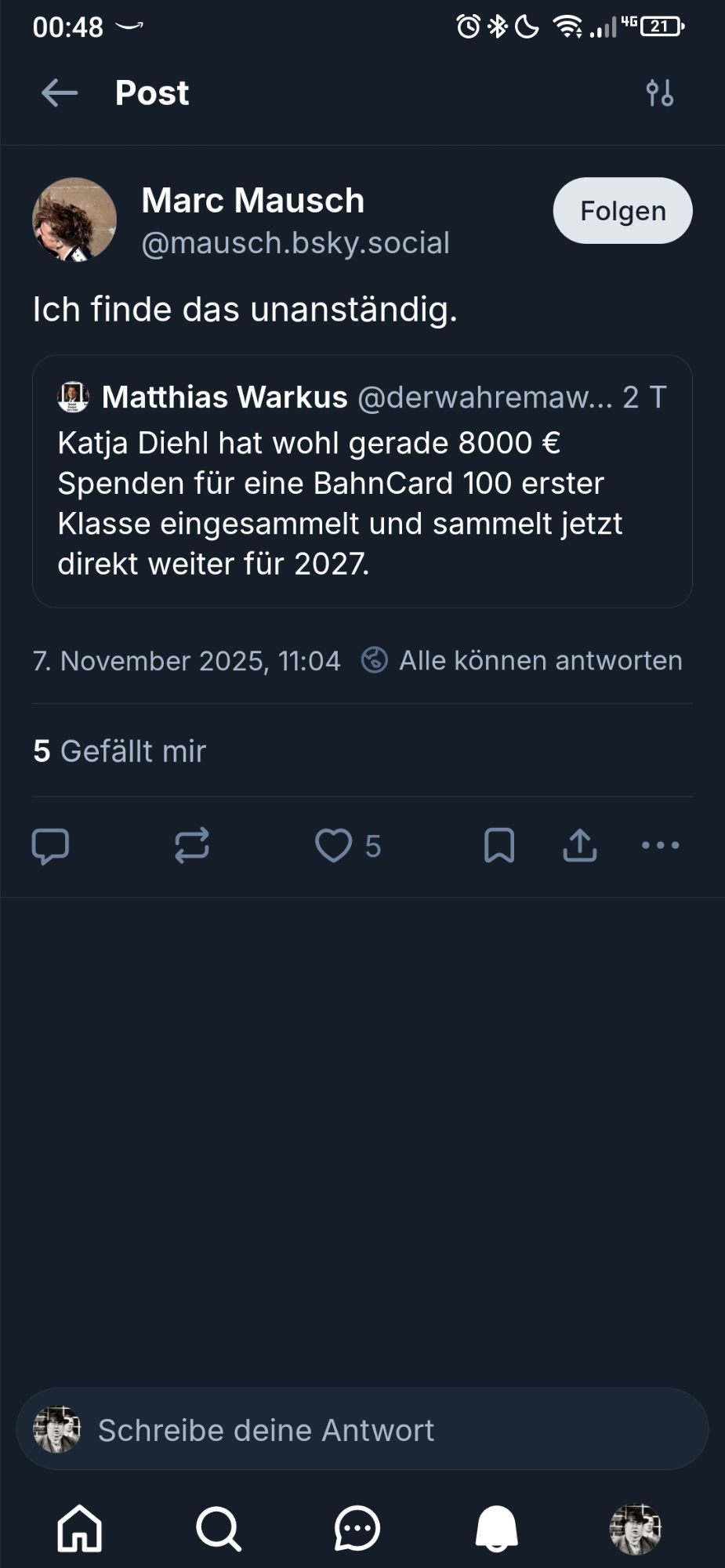Screen dimensions: 725x1568
Task: Go to my profile tab
Action: pyautogui.click(x=636, y=1529)
